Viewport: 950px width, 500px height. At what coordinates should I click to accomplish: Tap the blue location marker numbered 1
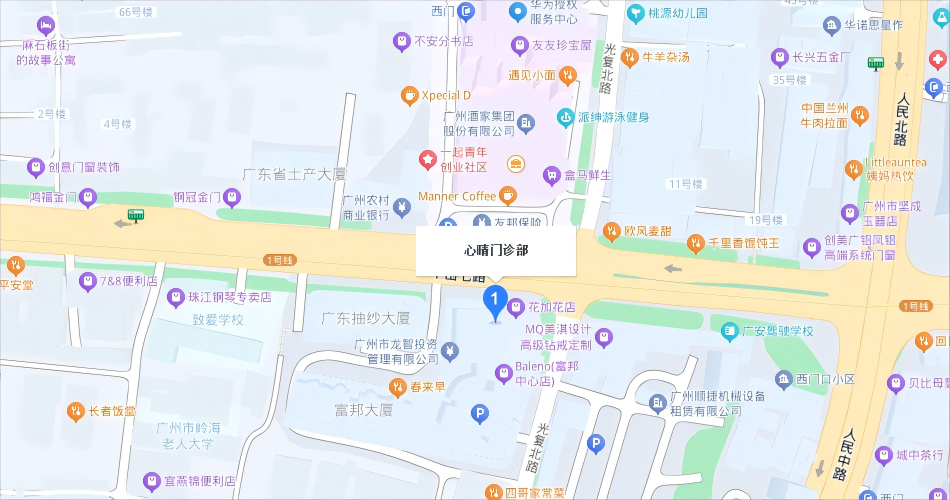494,300
